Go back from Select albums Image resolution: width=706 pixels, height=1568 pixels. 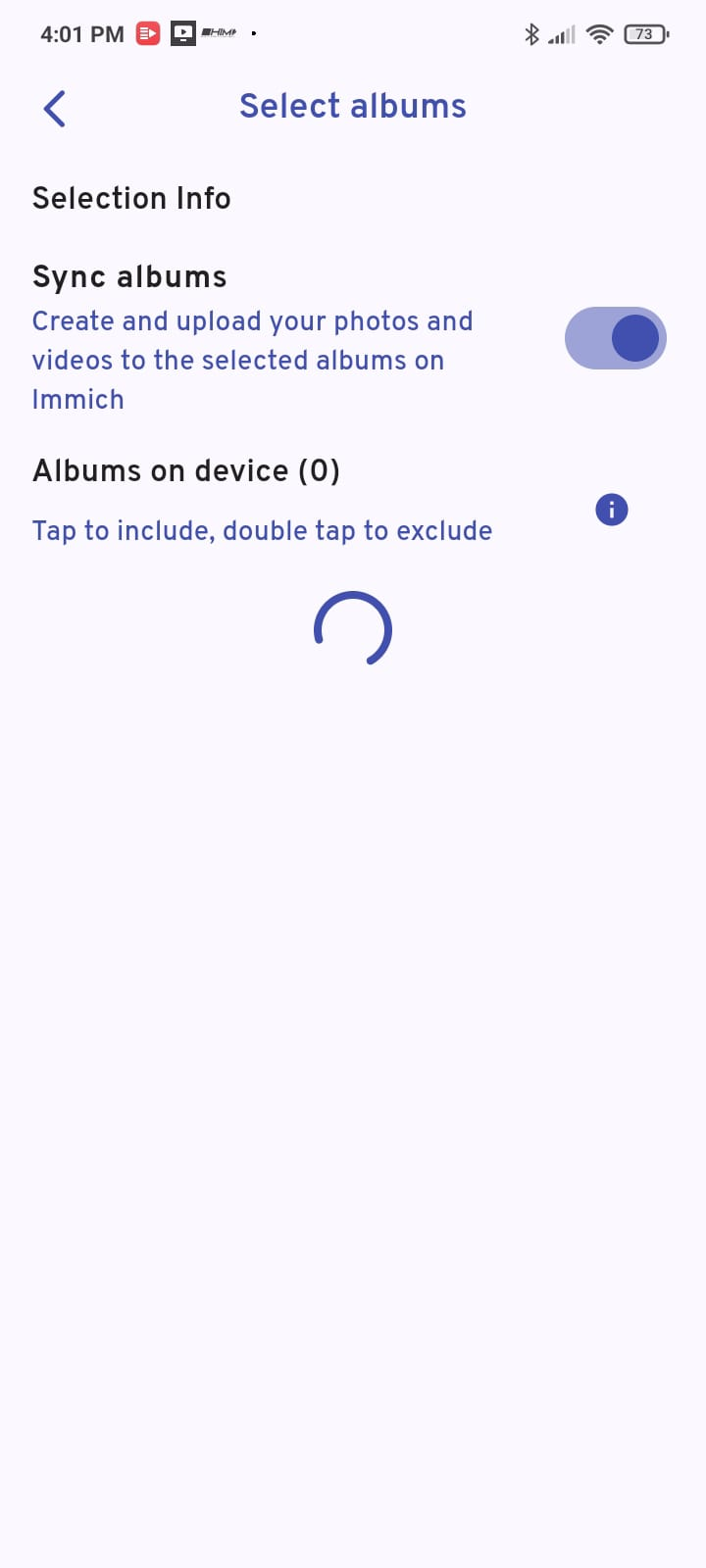55,109
